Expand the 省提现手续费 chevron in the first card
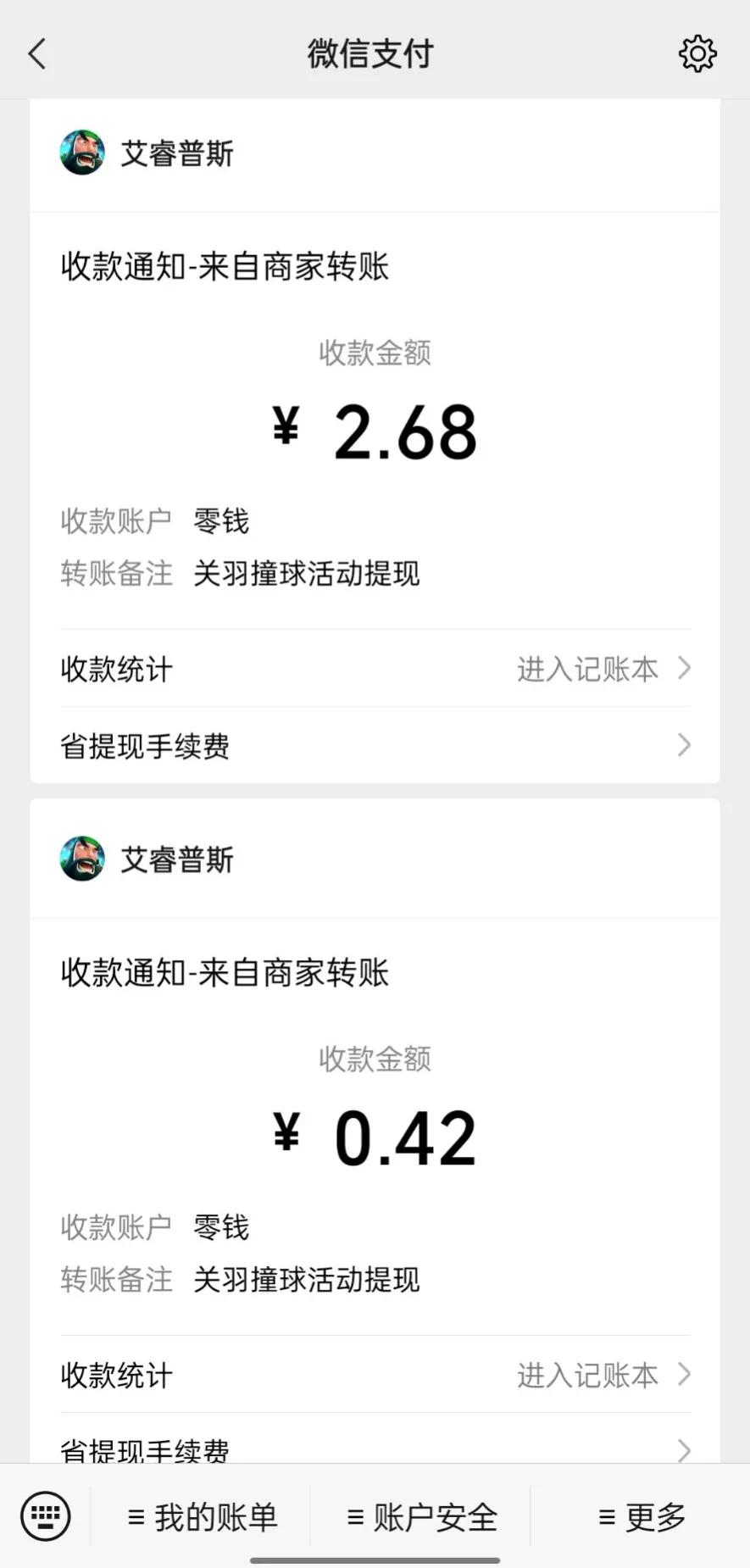This screenshot has height=1568, width=750. [x=684, y=745]
